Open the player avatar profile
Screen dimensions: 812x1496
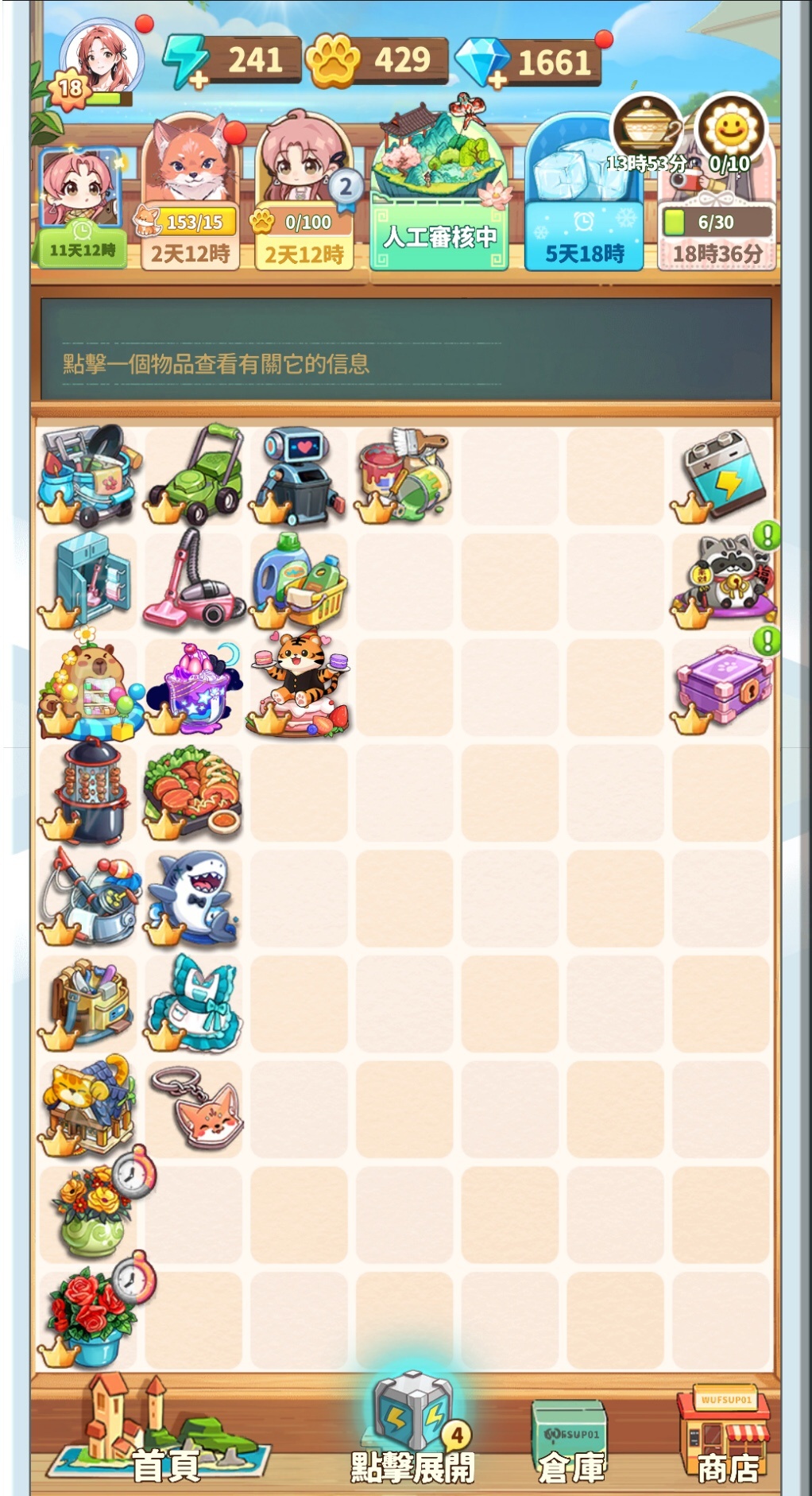(x=100, y=60)
